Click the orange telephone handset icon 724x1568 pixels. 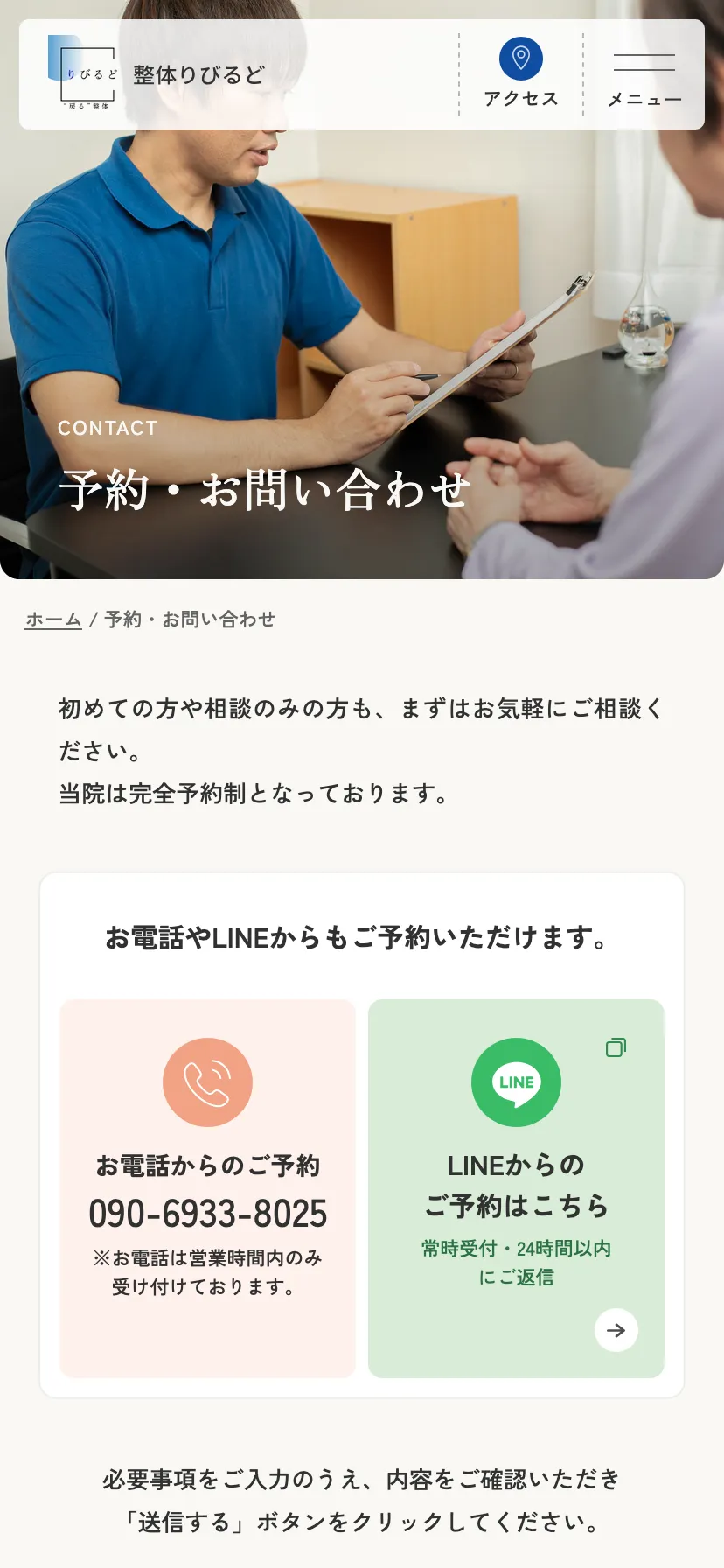pyautogui.click(x=207, y=1081)
